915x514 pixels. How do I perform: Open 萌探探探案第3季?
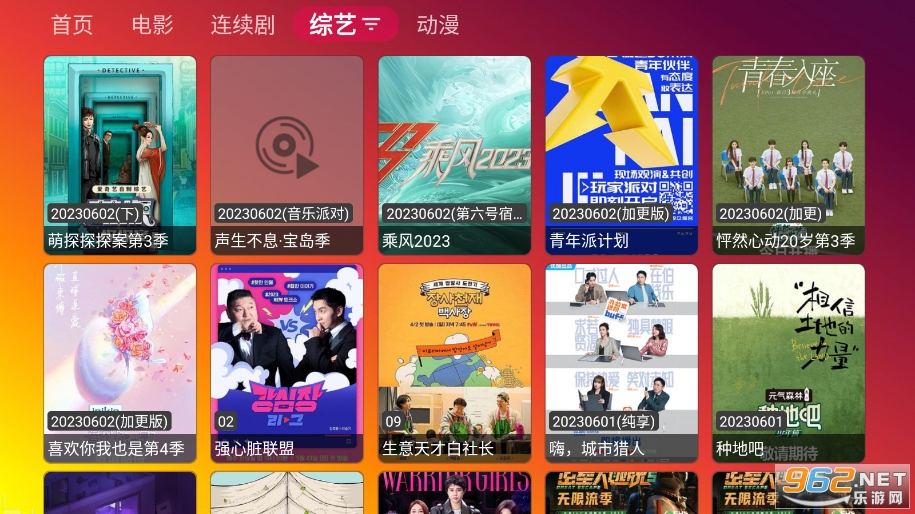click(x=121, y=155)
